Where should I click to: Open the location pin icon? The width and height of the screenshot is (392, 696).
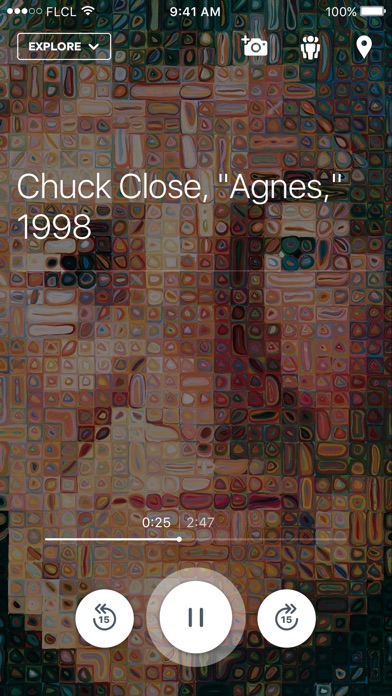(364, 47)
